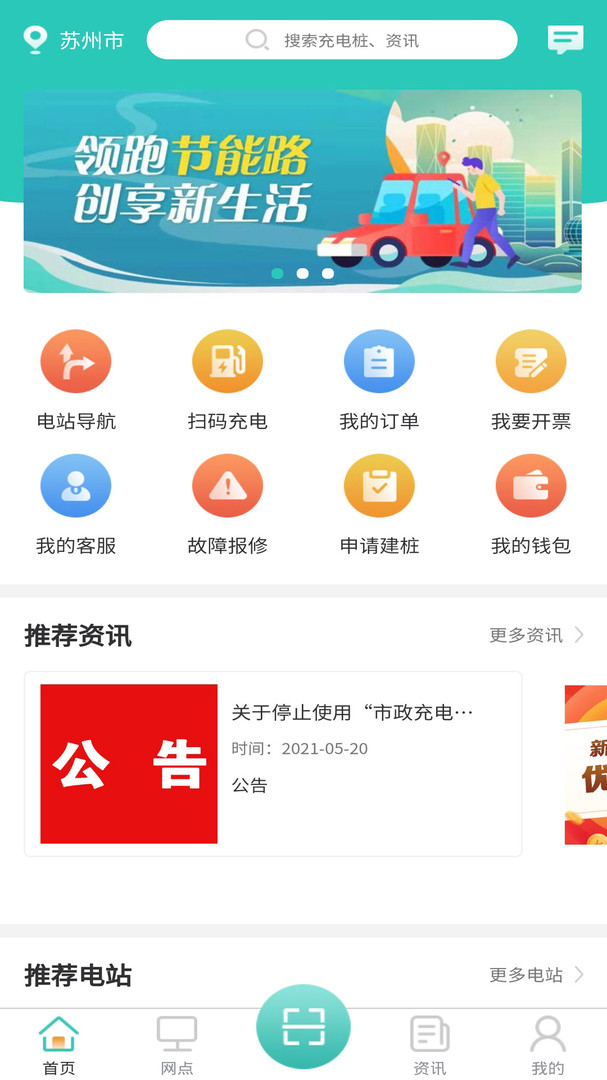The width and height of the screenshot is (607, 1080).
Task: View 更多资讯
Action: click(537, 635)
